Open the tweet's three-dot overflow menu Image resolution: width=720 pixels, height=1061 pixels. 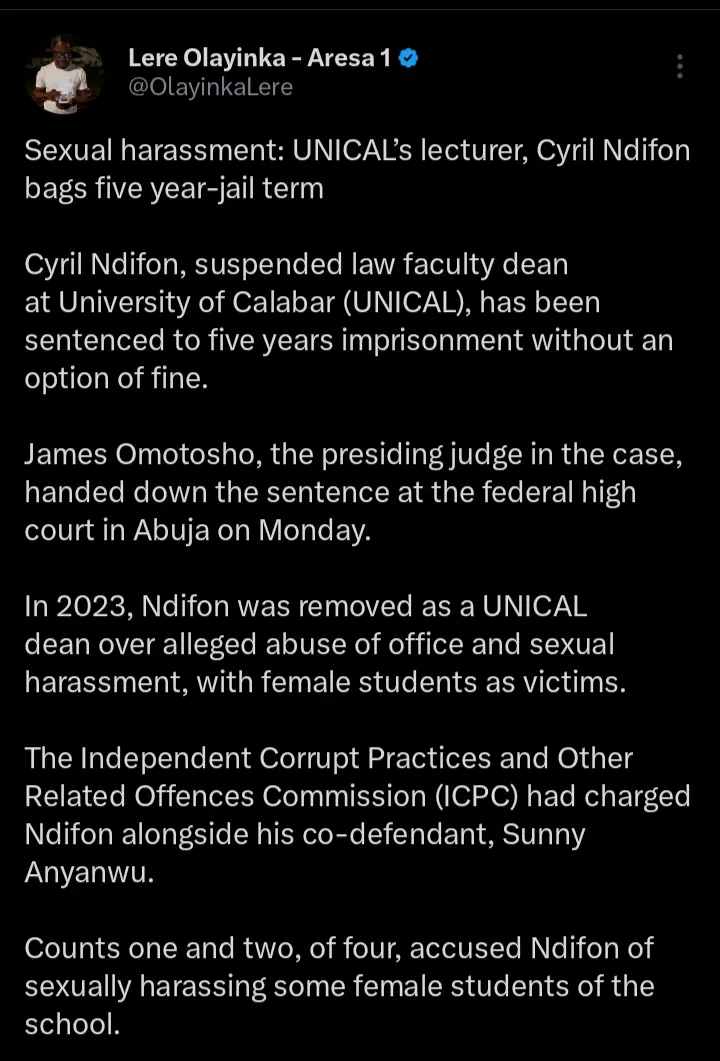[680, 67]
